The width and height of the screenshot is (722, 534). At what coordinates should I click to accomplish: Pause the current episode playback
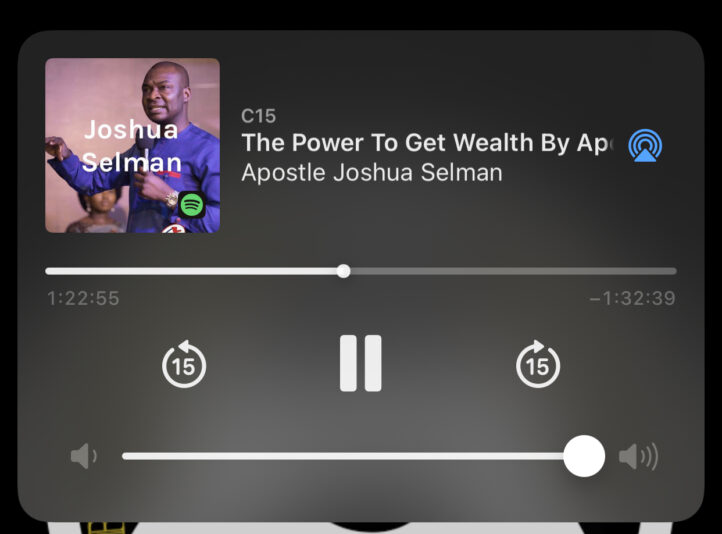point(360,363)
